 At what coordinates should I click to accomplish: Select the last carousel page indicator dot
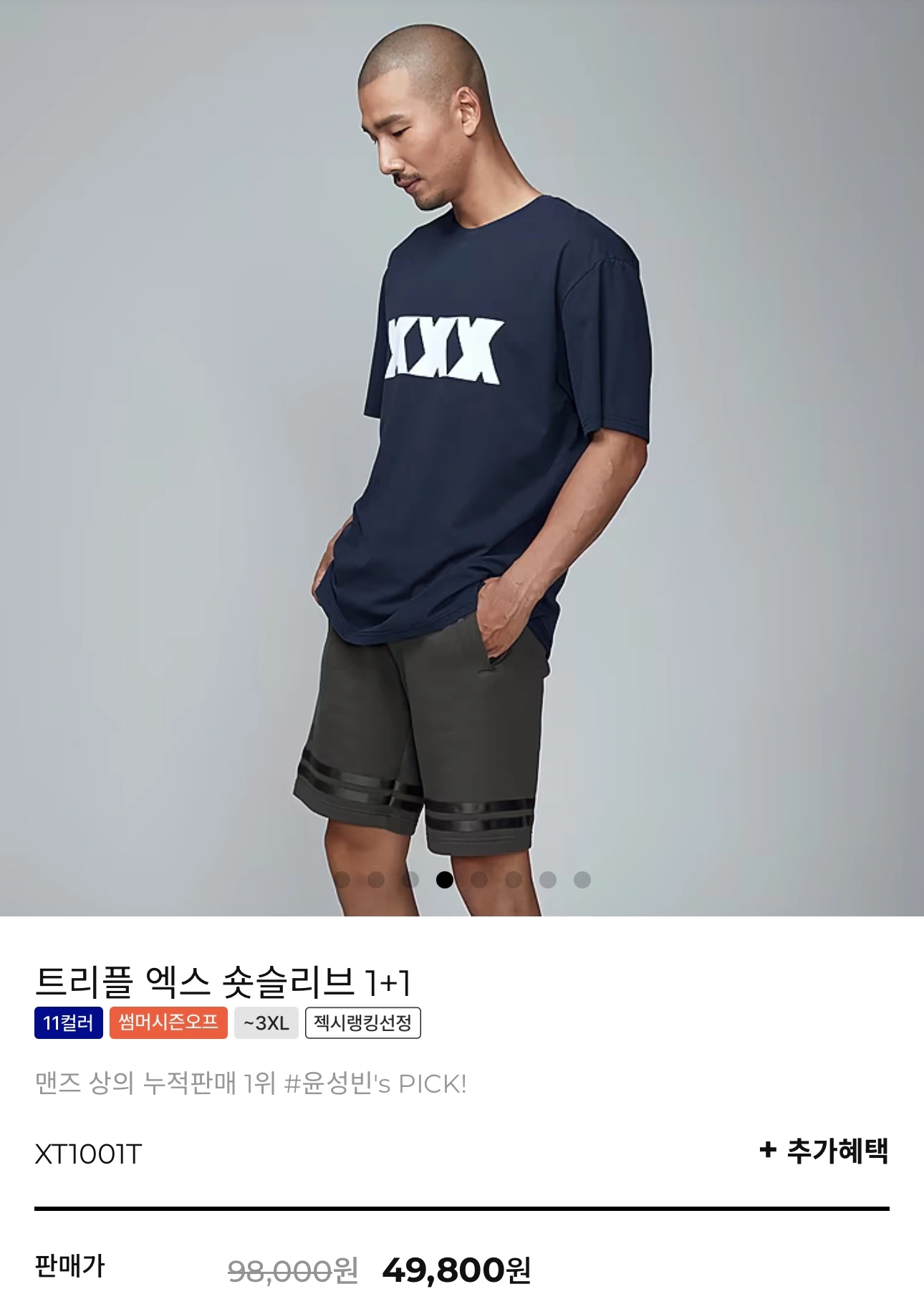tap(582, 879)
